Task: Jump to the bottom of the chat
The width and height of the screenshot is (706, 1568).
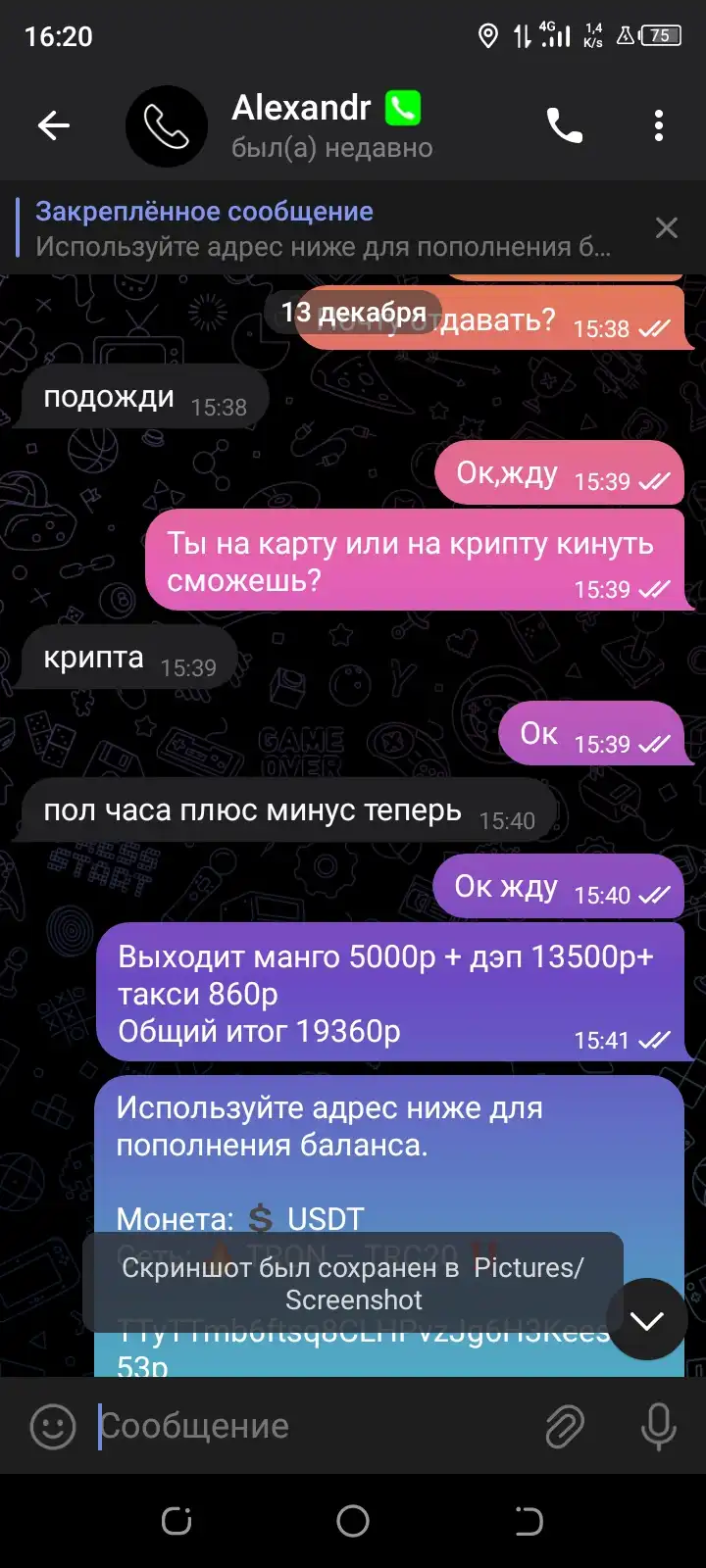Action: (x=647, y=1319)
